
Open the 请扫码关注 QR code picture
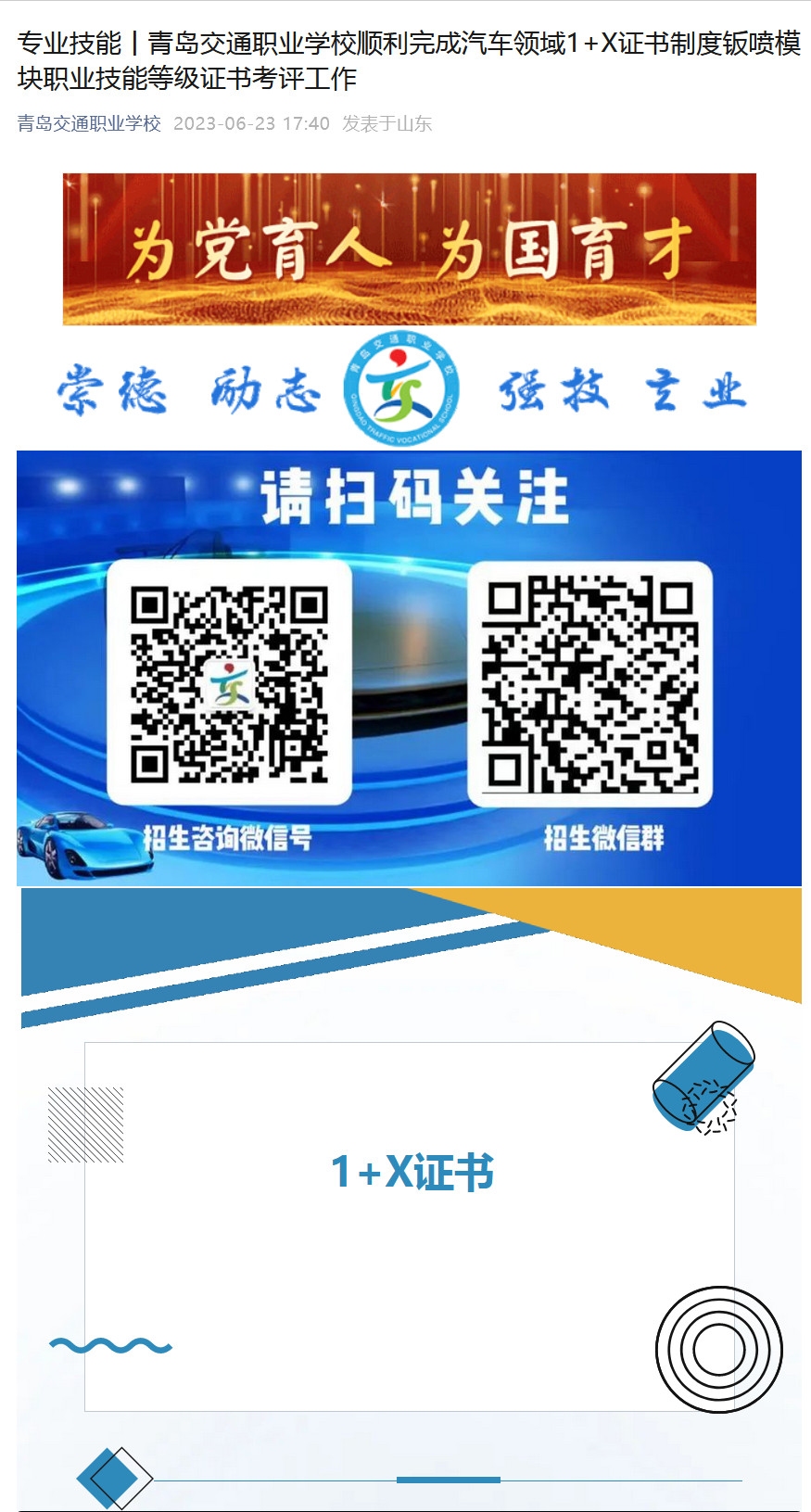point(409,667)
